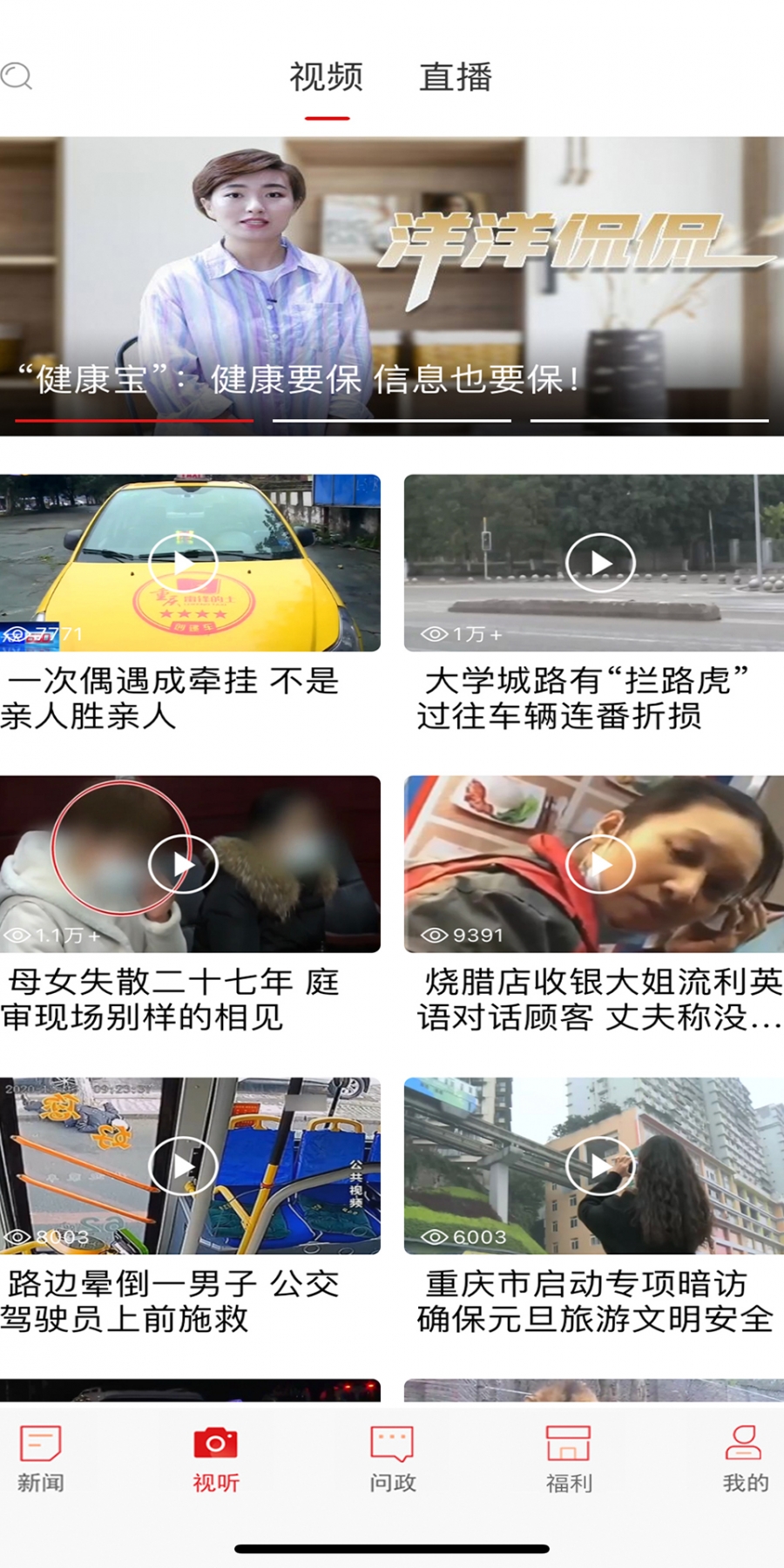
Task: Switch to the 直播 tab
Action: tap(456, 78)
